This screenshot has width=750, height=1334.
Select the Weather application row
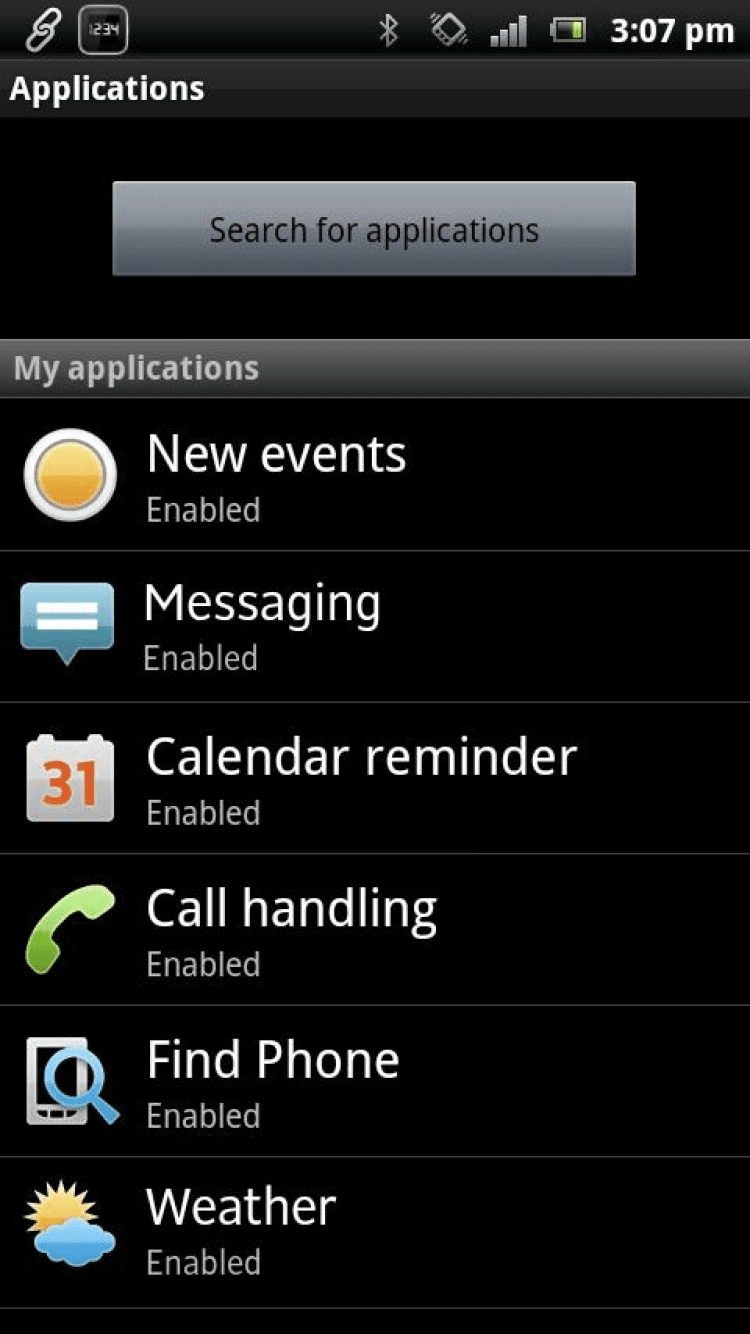(375, 1232)
